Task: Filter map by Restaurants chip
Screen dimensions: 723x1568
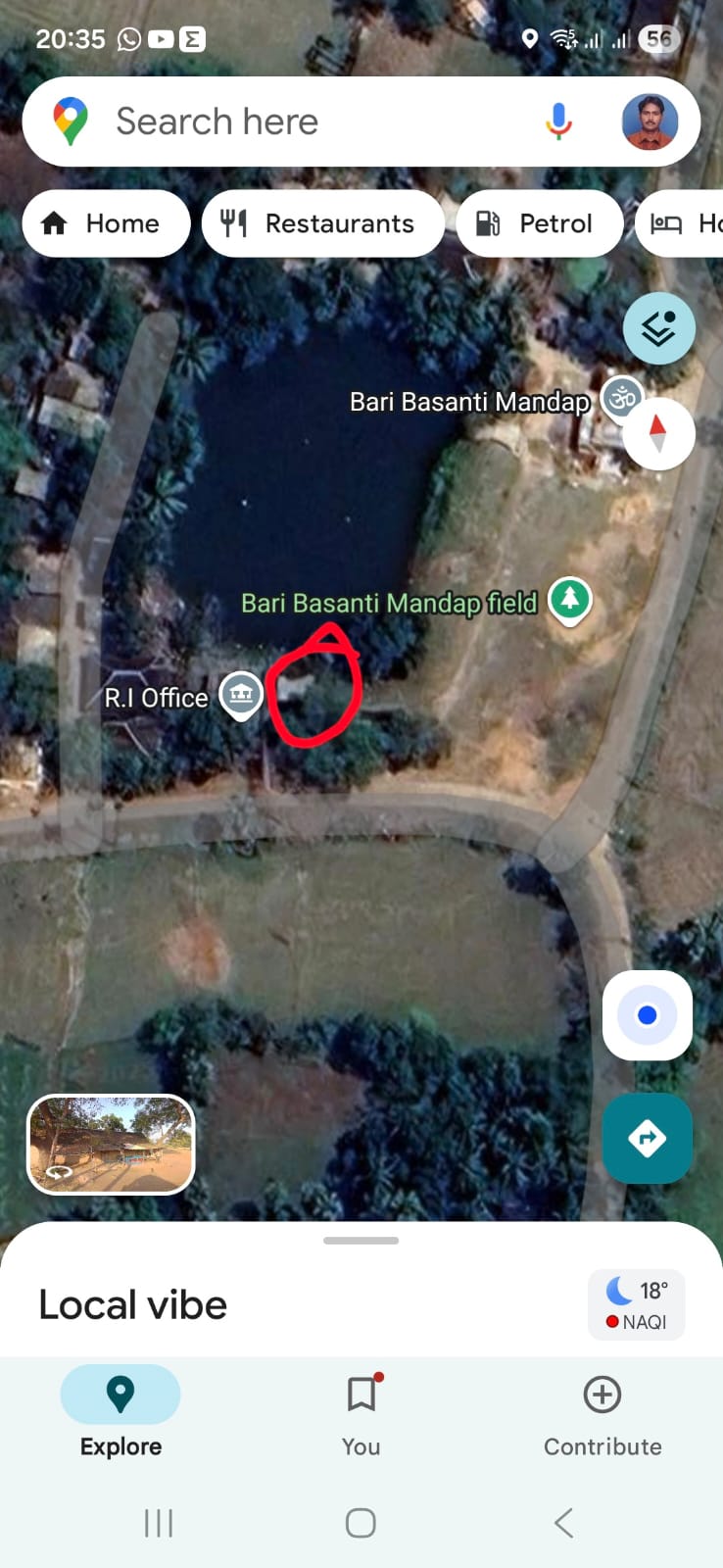Action: (x=322, y=223)
